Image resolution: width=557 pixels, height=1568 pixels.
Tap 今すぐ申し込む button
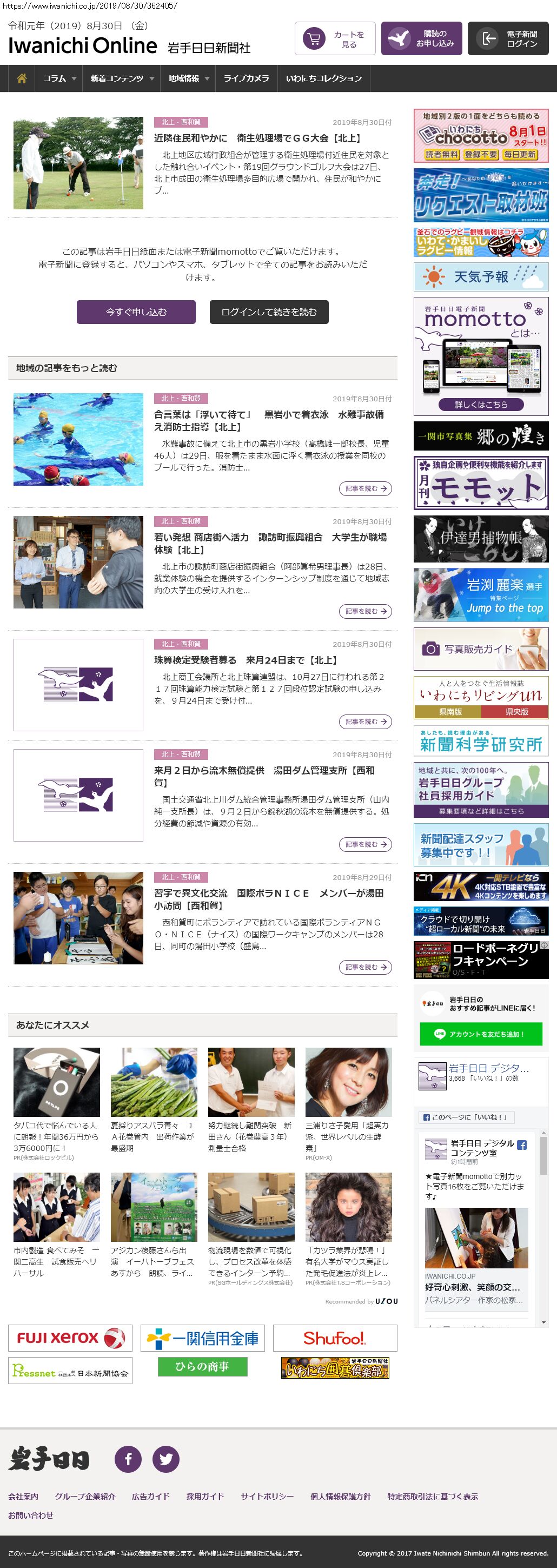point(136,312)
